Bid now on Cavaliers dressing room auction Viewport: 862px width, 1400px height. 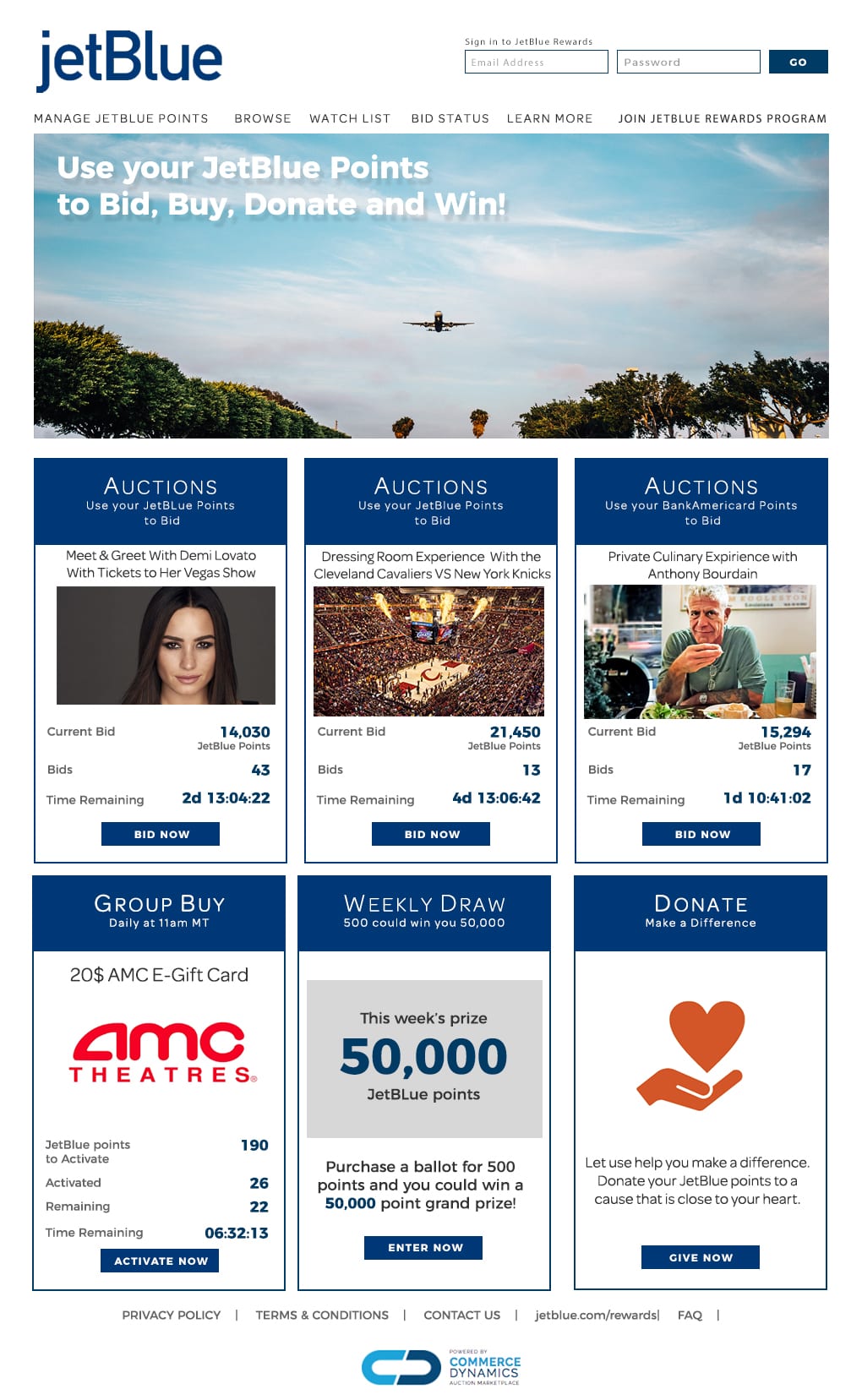(x=431, y=834)
